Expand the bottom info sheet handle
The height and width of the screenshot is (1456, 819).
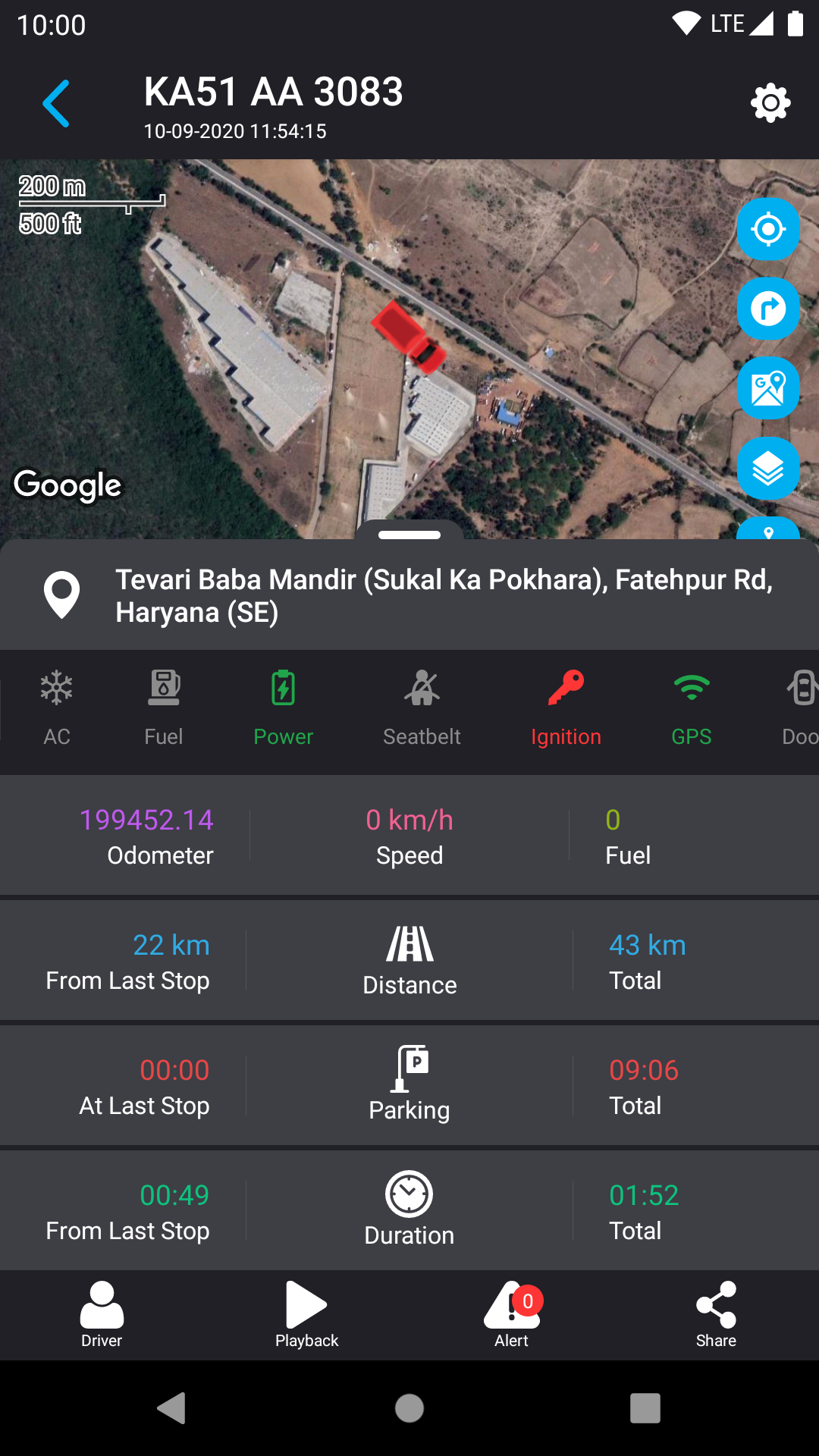(x=409, y=535)
